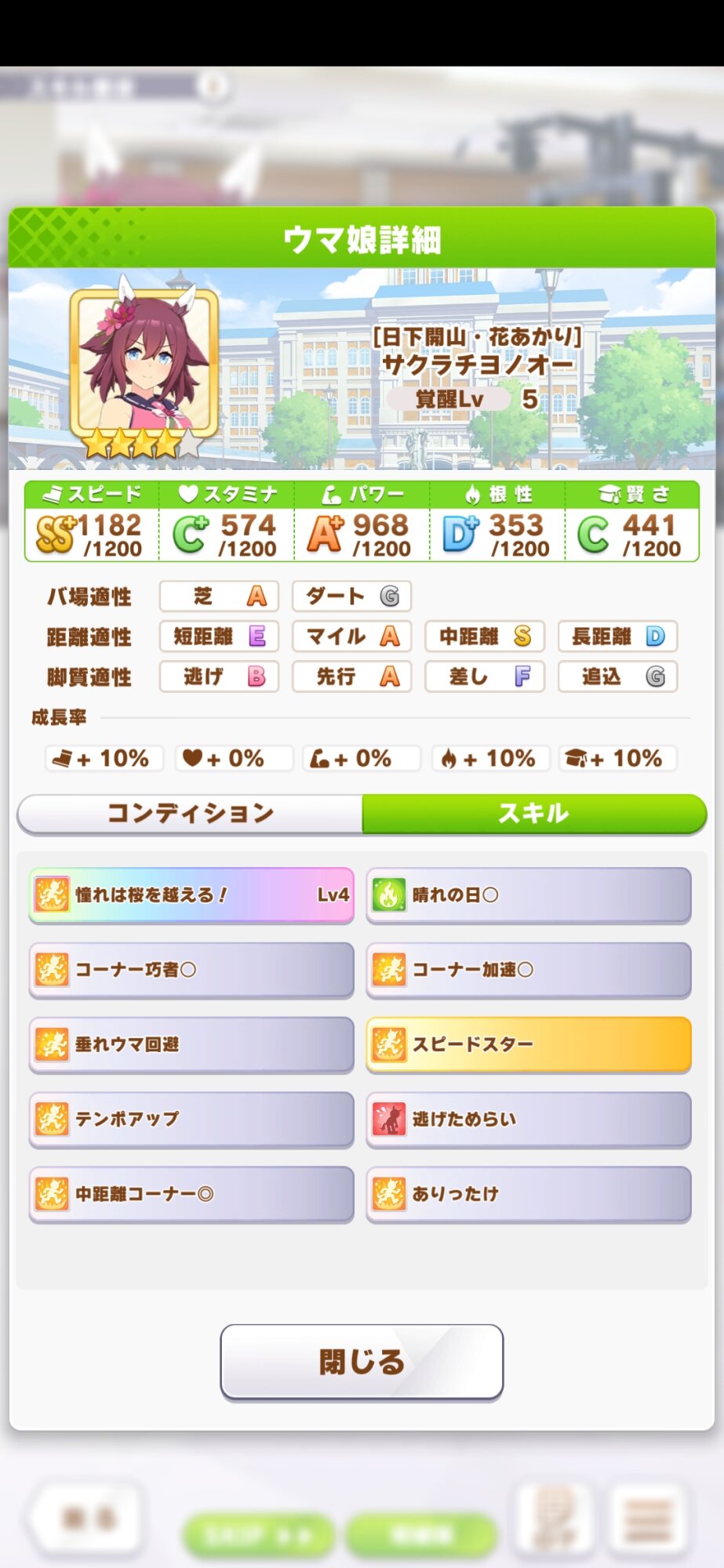Switch to the コンディション tab
The width and height of the screenshot is (724, 1568).
[190, 813]
